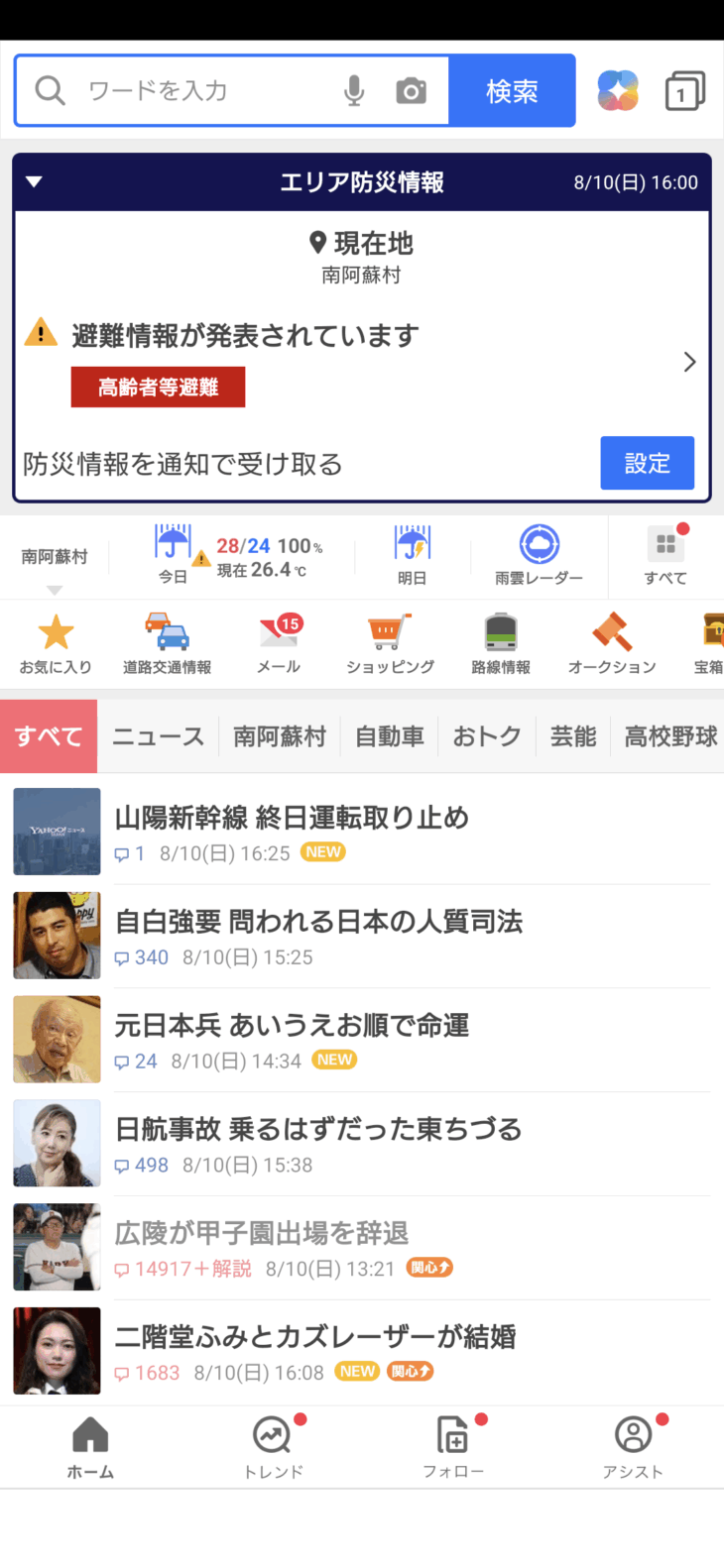Open the すべて services grid
The height and width of the screenshot is (1568, 724).
pos(665,556)
